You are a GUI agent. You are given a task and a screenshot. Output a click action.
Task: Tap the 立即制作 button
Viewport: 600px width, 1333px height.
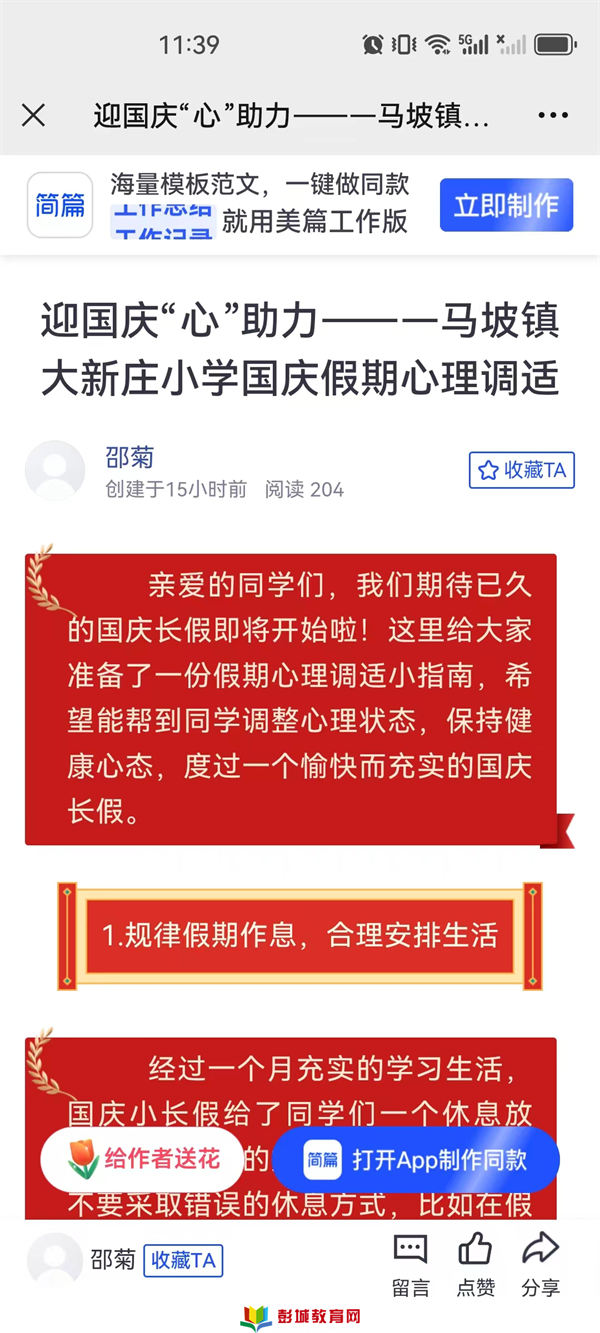[506, 206]
